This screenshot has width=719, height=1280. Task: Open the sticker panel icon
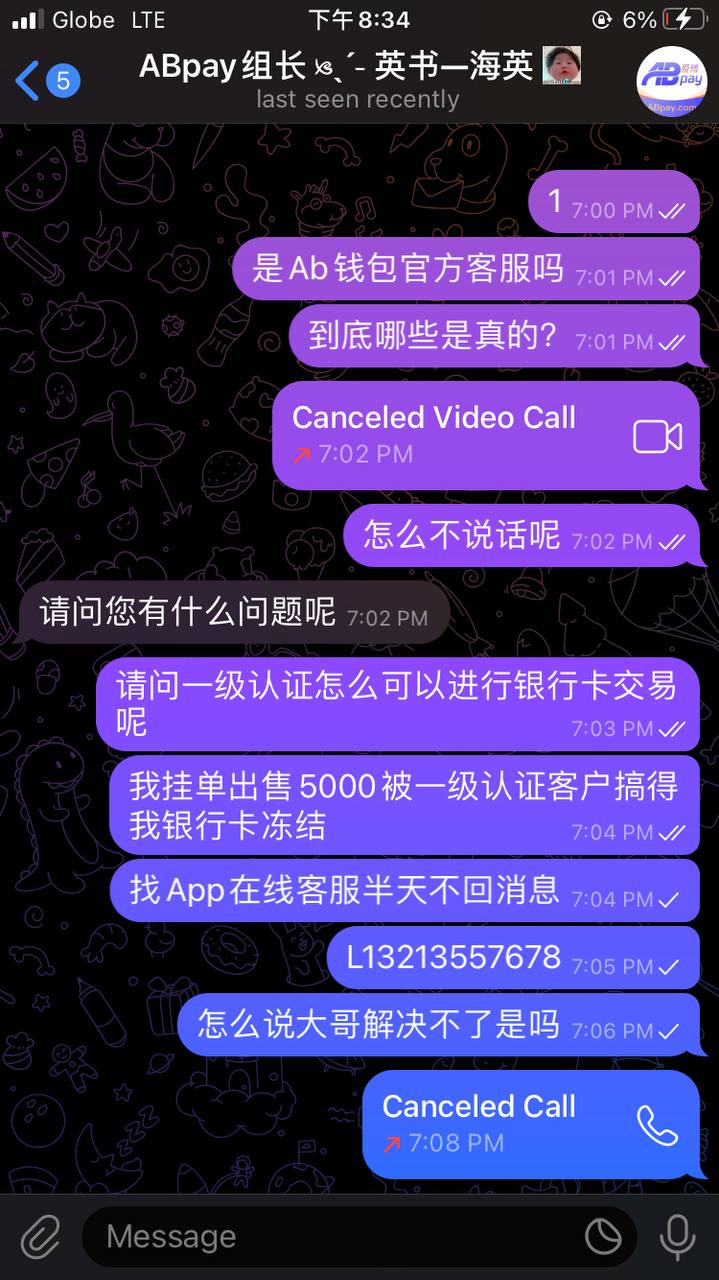pyautogui.click(x=603, y=1237)
